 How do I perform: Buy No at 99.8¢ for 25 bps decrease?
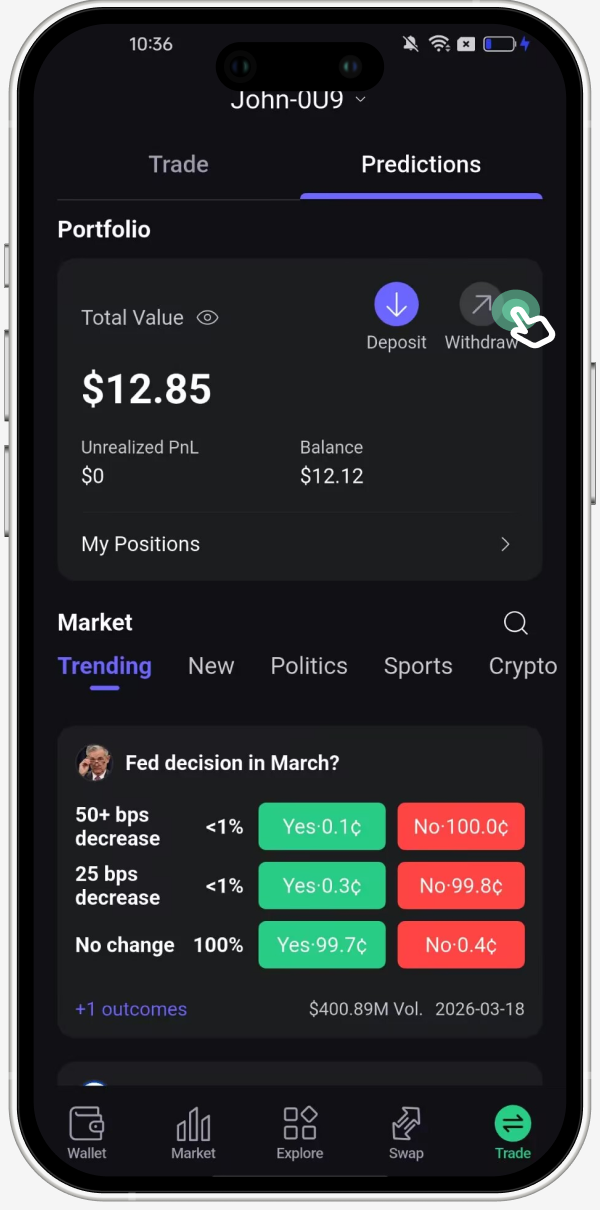460,885
